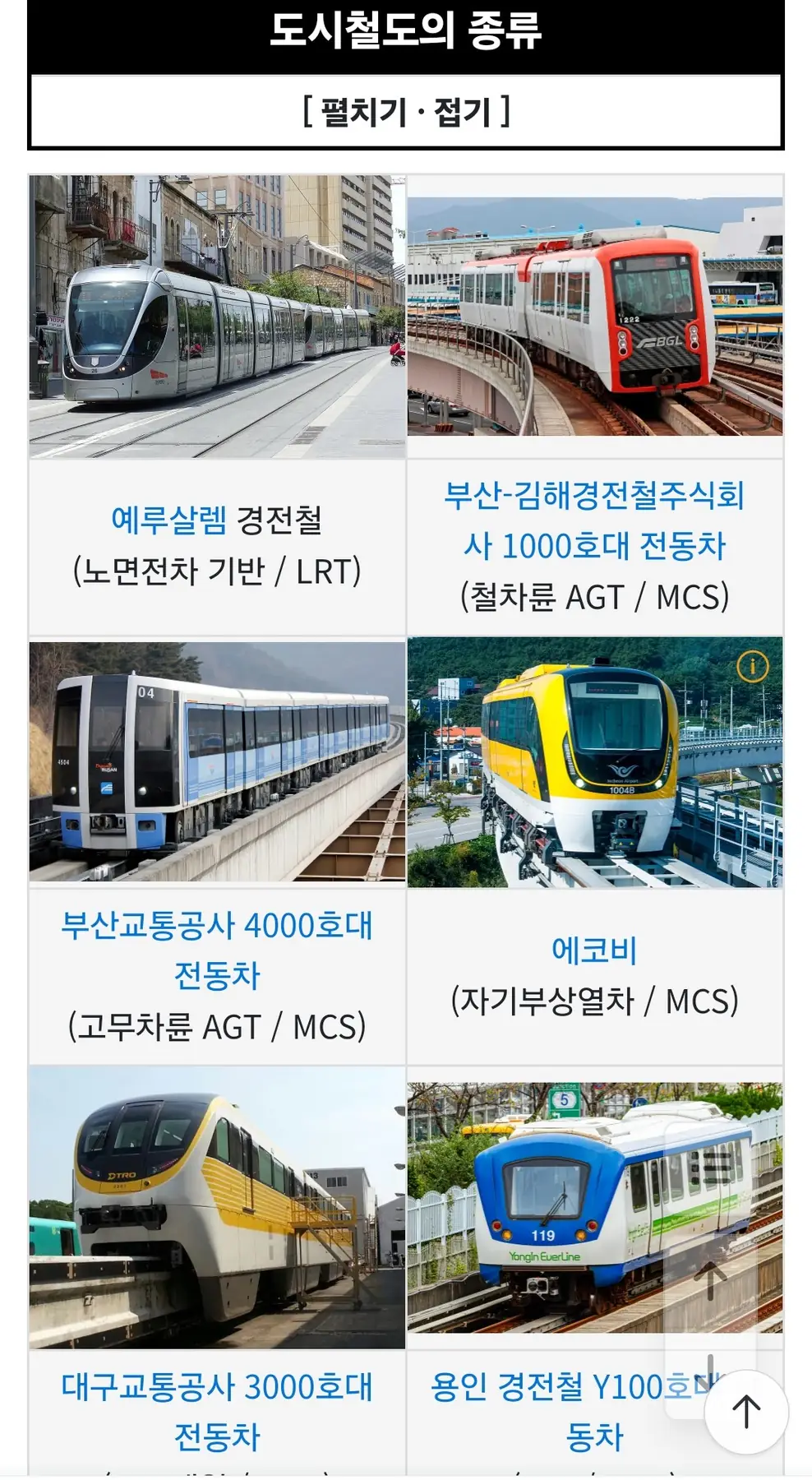The width and height of the screenshot is (812, 1480).
Task: Open the 부산교통공사 4000호대 전동차 link
Action: click(217, 950)
